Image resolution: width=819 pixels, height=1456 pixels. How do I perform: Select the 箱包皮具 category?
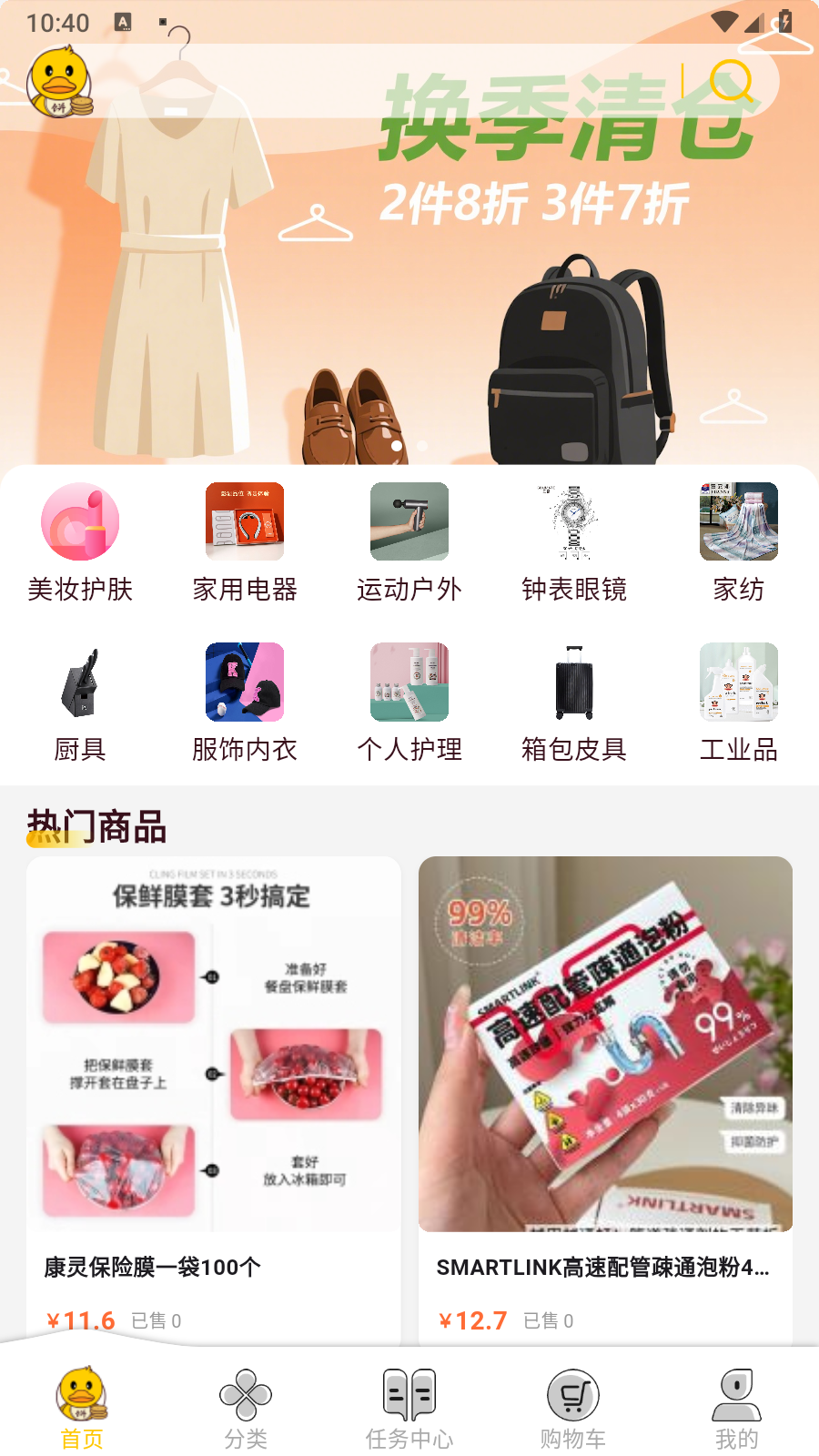tap(573, 703)
